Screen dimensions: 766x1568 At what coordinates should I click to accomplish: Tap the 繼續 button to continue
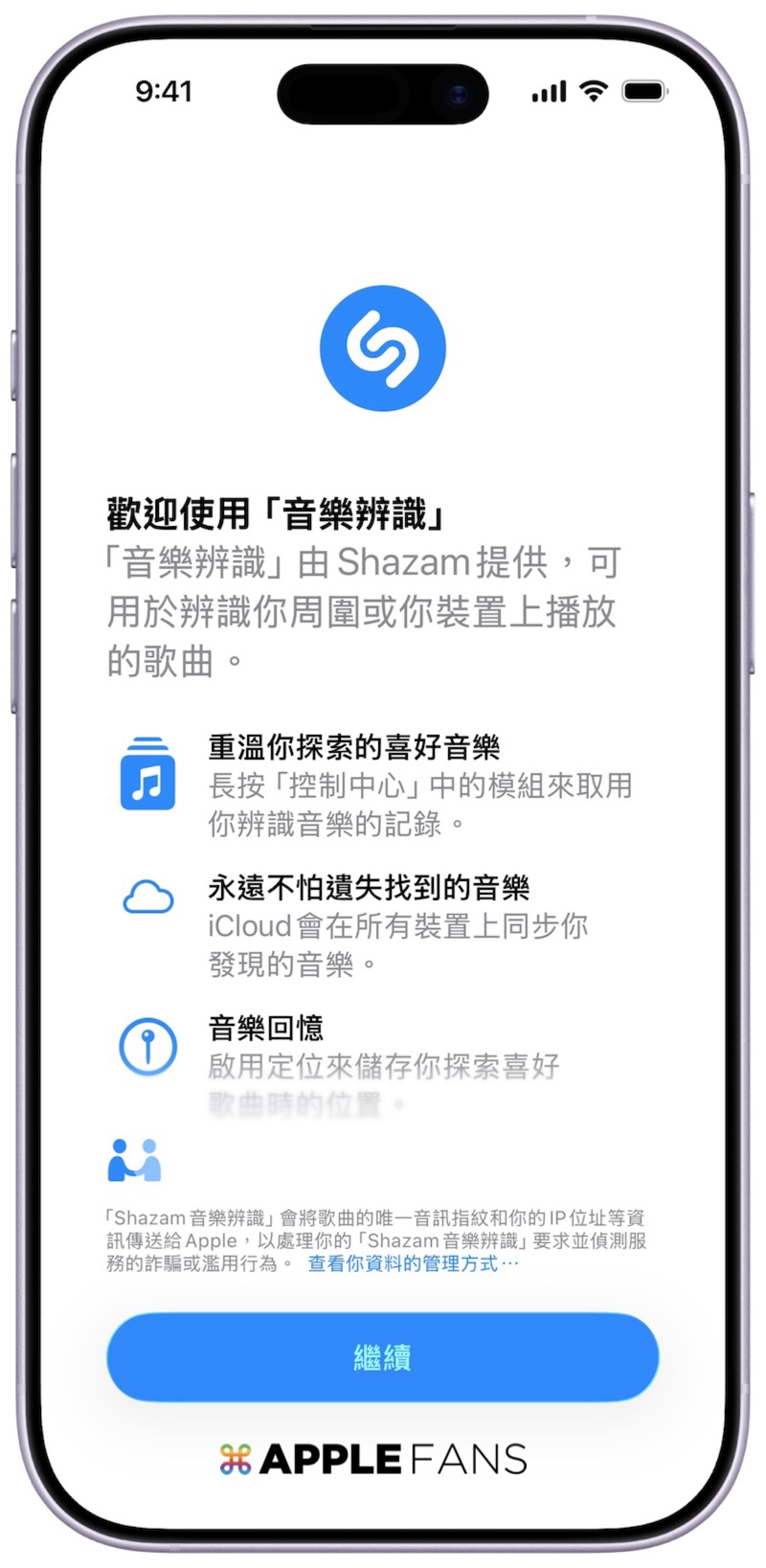pyautogui.click(x=382, y=1356)
